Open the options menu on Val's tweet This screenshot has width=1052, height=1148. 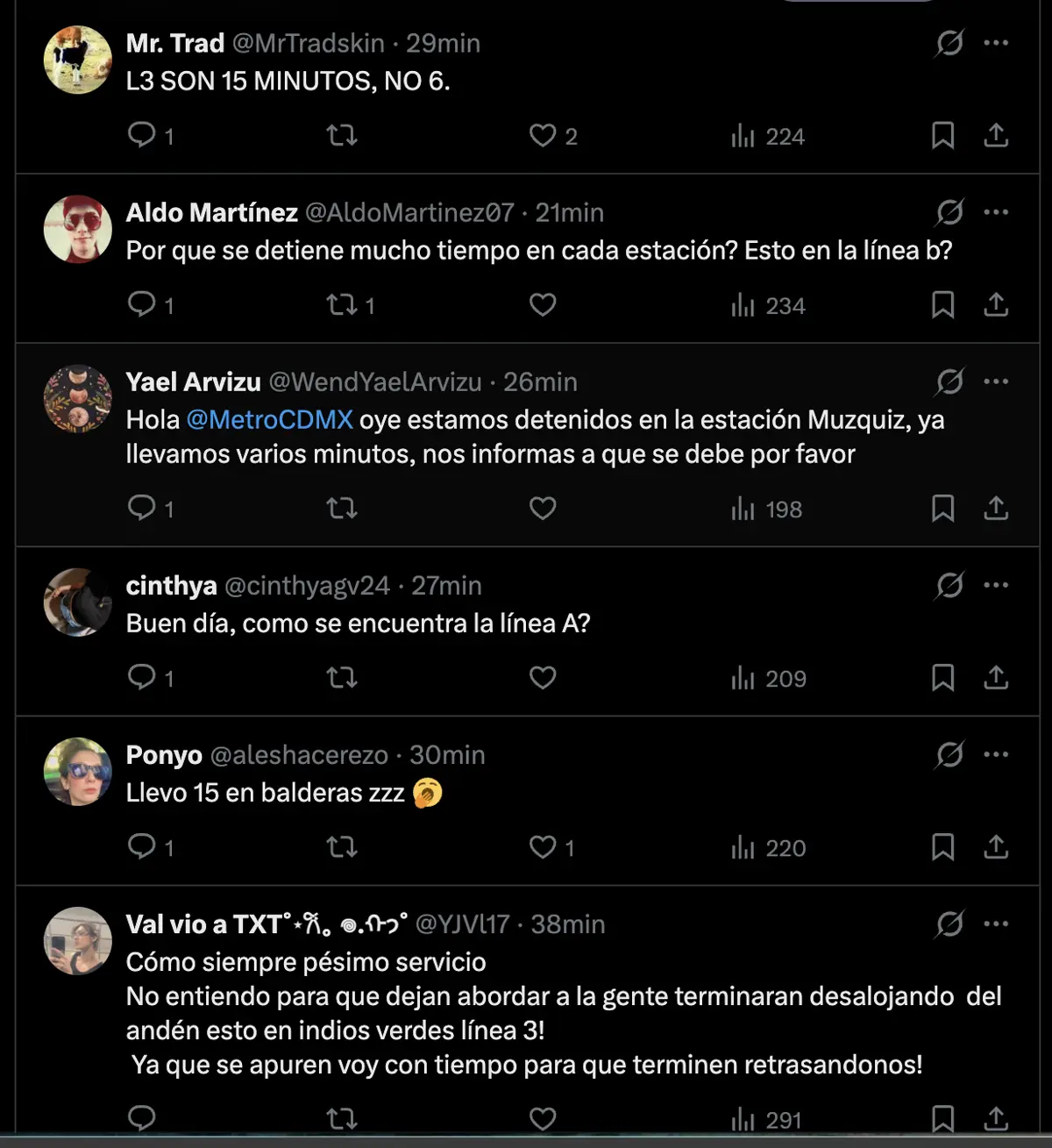point(996,923)
